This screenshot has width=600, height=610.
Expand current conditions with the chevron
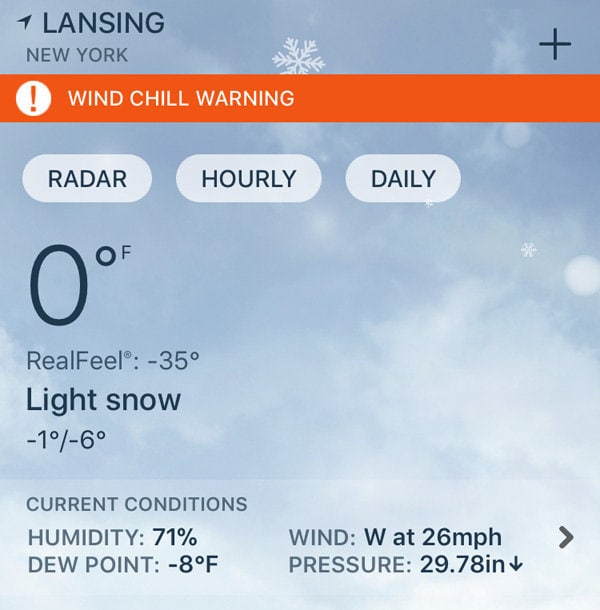566,538
